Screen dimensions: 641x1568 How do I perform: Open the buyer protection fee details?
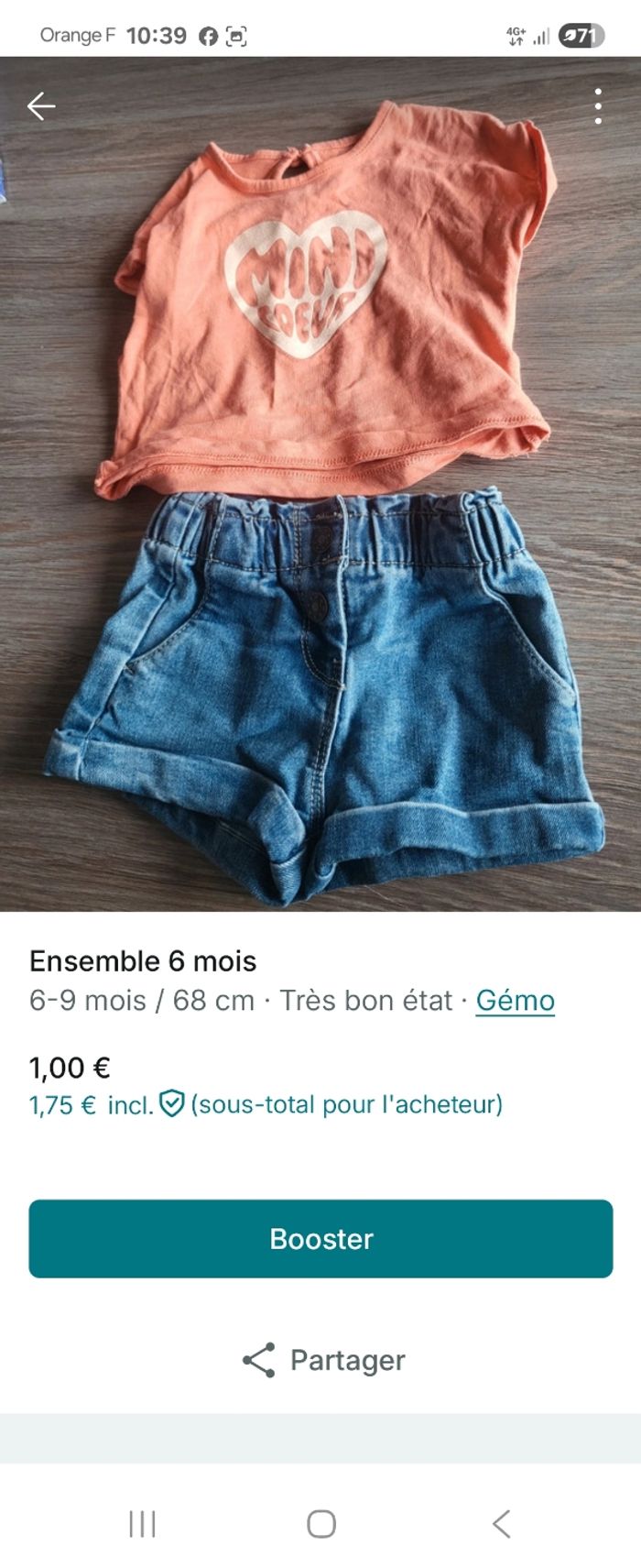[x=172, y=1104]
